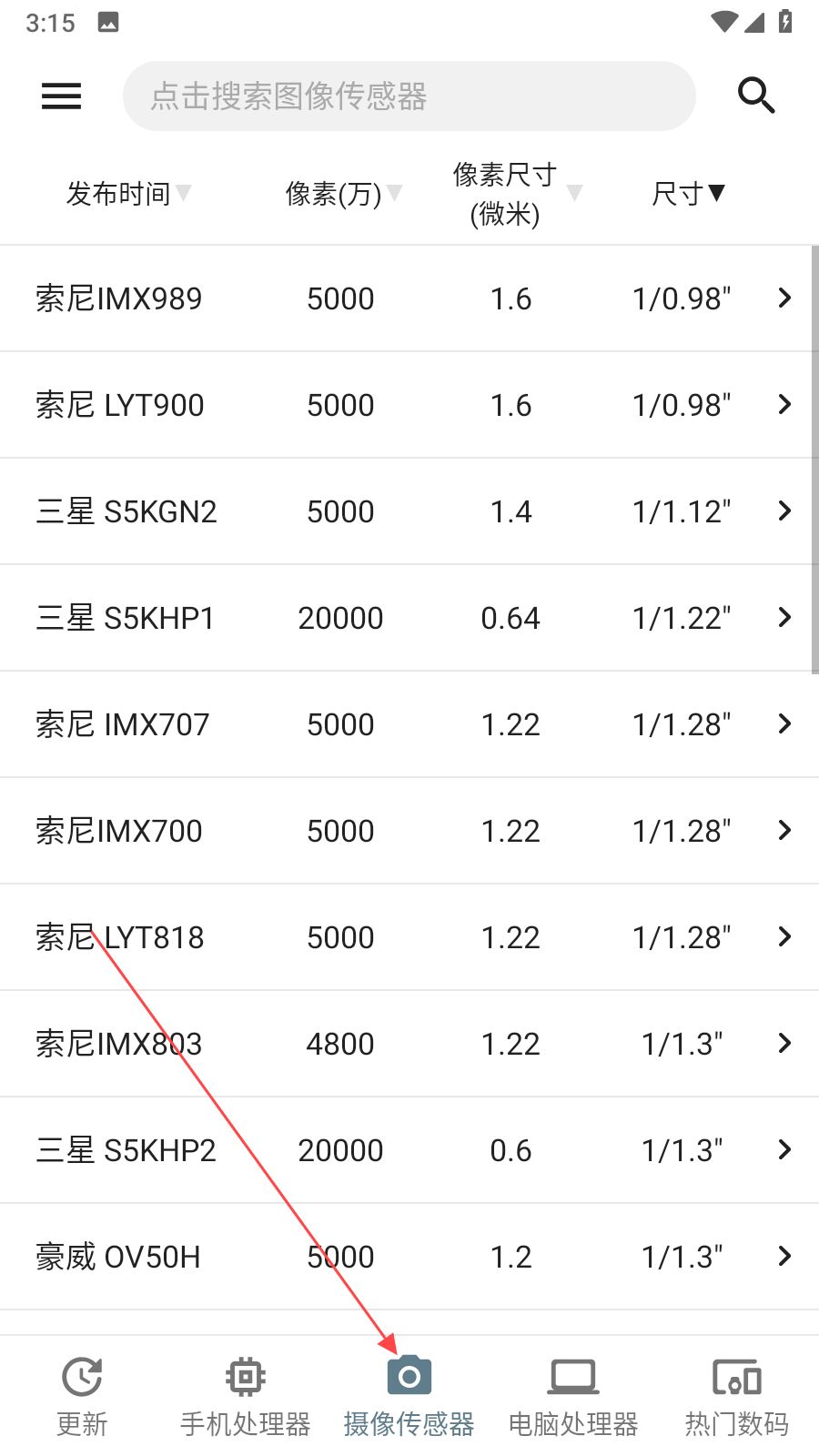Sort sensors by 发布时间
Viewport: 819px width, 1456px height.
point(127,193)
